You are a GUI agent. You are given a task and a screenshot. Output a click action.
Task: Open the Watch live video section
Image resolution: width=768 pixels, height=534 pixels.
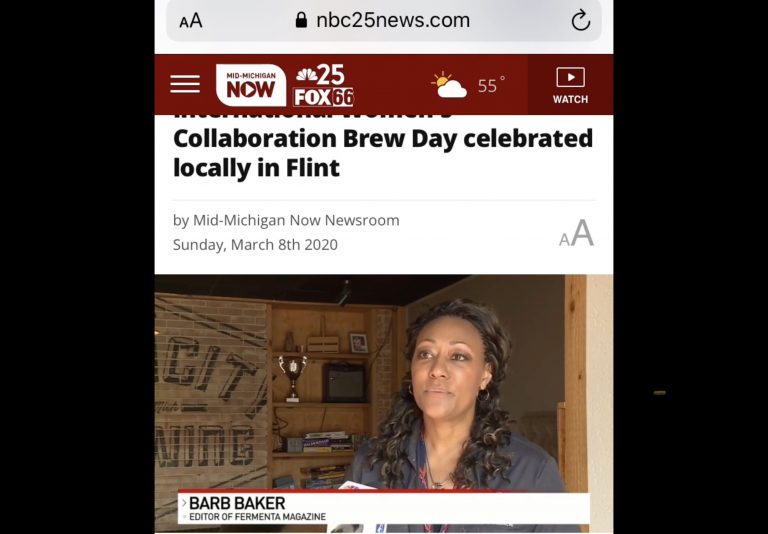pos(570,85)
